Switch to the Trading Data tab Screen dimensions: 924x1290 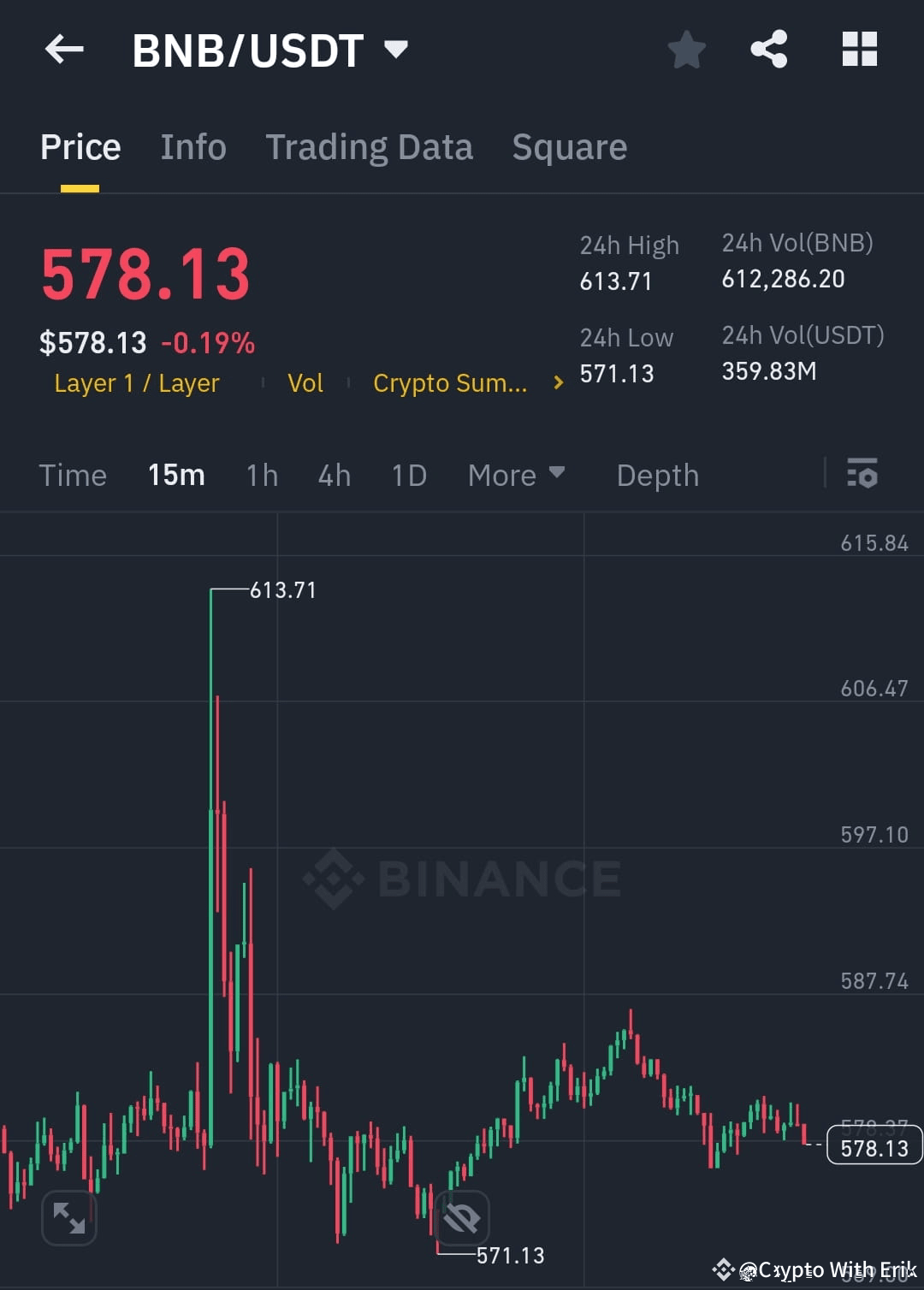(370, 146)
